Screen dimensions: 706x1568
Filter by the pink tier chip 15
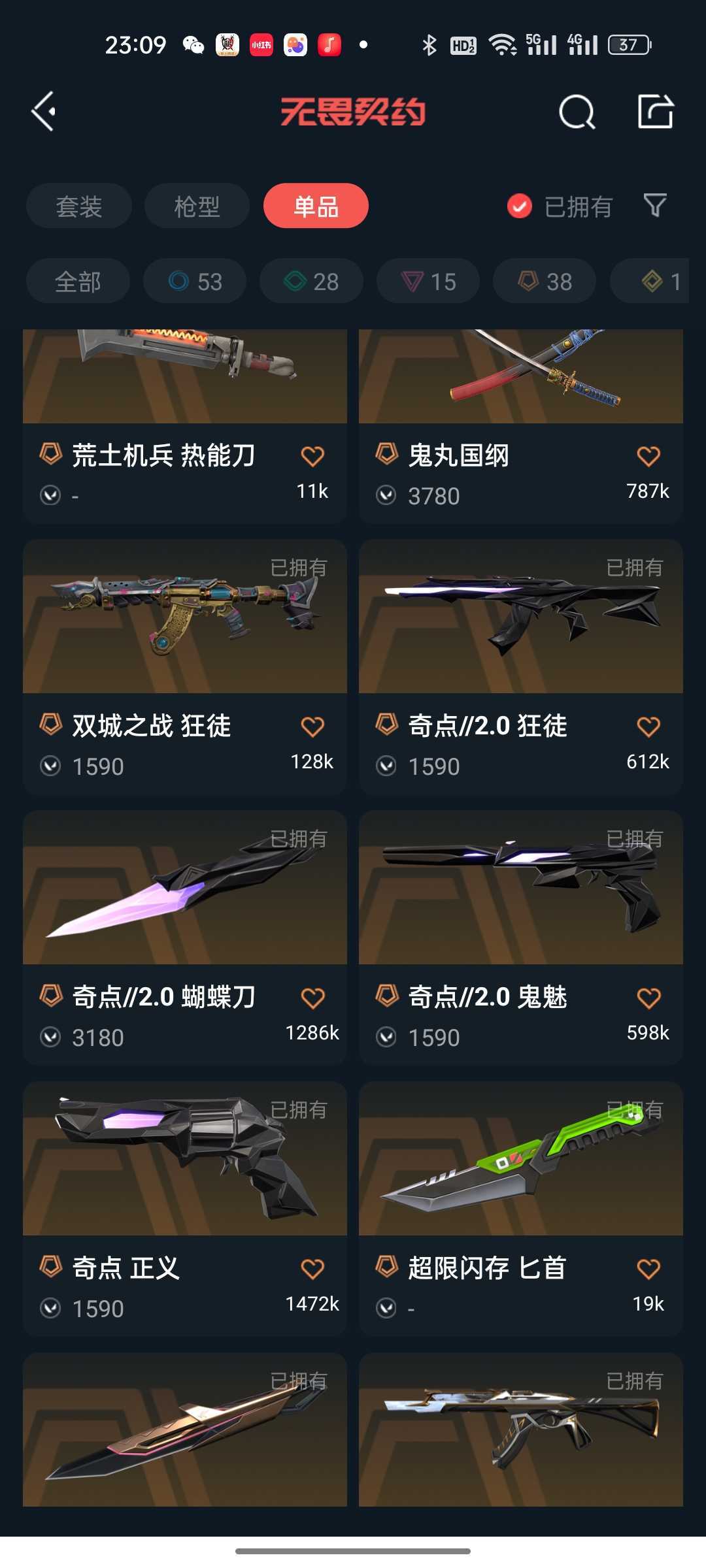(x=428, y=282)
